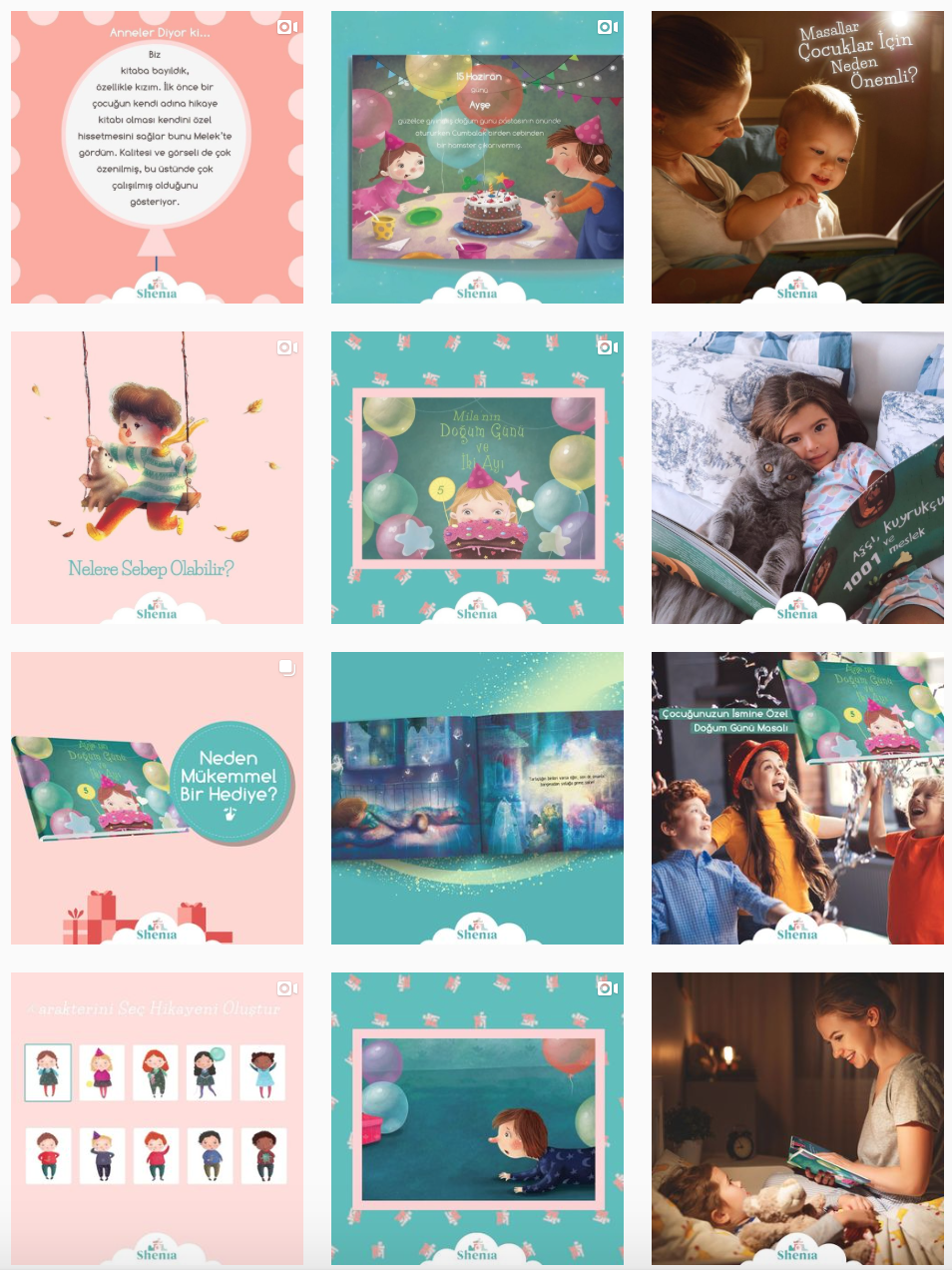Image resolution: width=952 pixels, height=1270 pixels.
Task: Open the 'Neden Mükemmel Bir Hediye?' carousel post
Action: 157,798
